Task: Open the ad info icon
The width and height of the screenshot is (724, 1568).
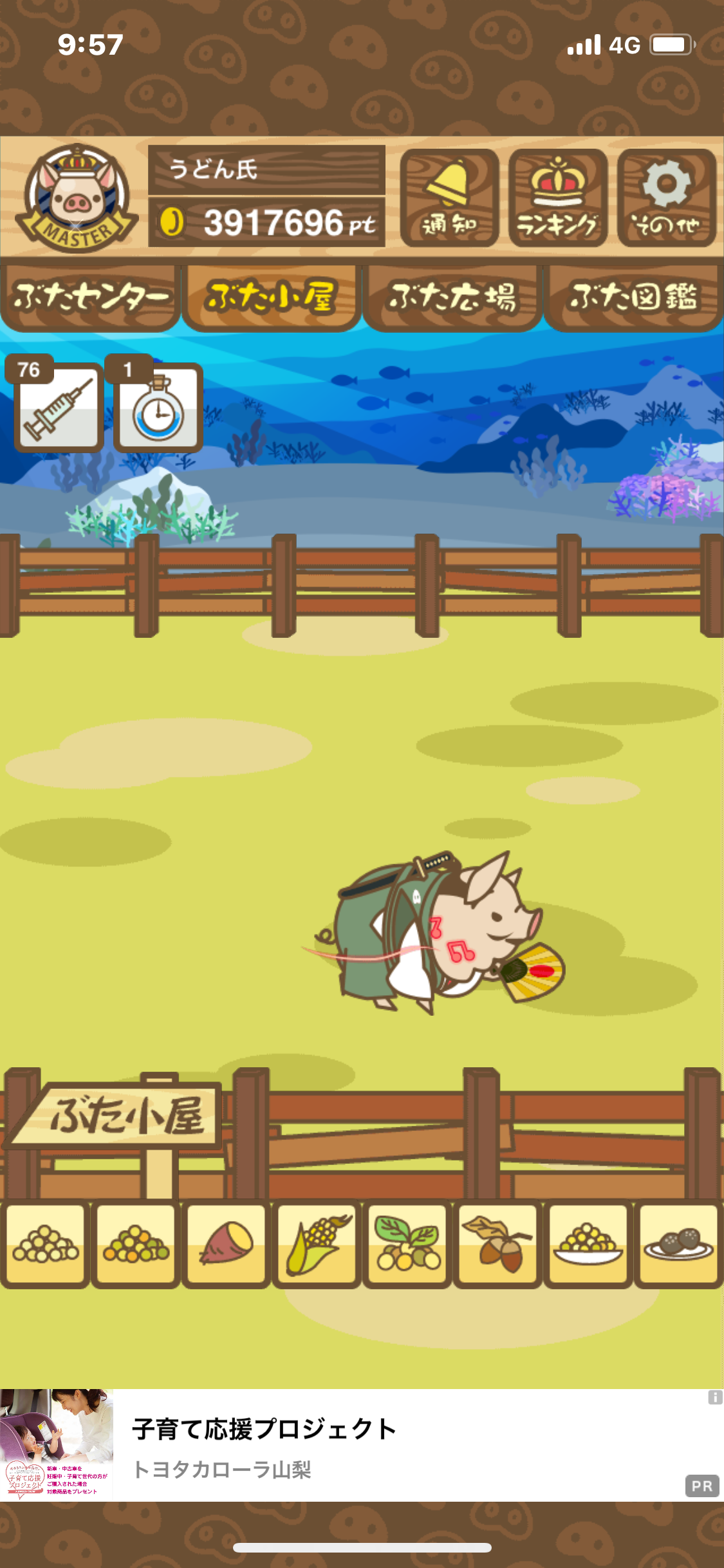Action: click(715, 1397)
